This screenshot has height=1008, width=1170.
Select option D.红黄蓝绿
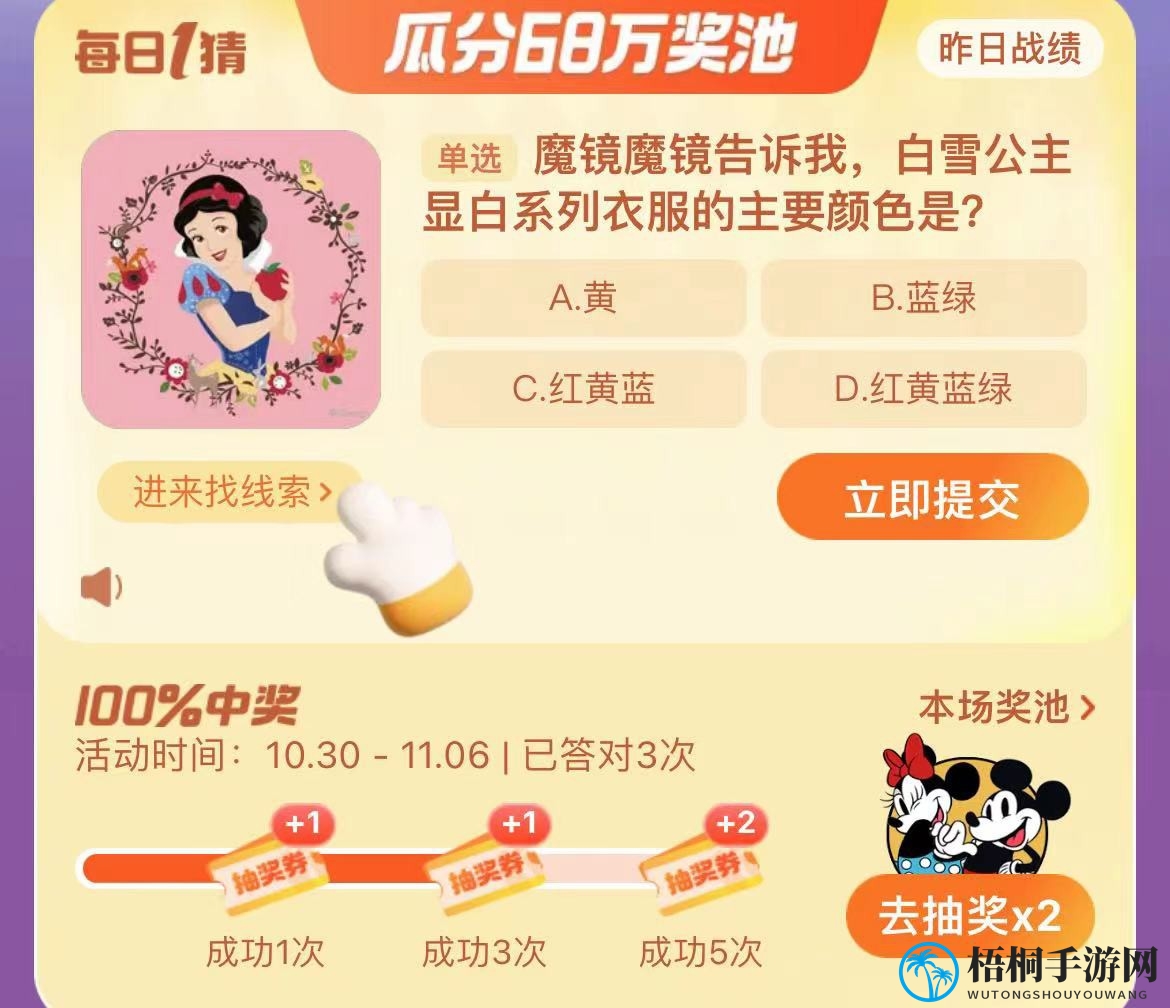[923, 389]
